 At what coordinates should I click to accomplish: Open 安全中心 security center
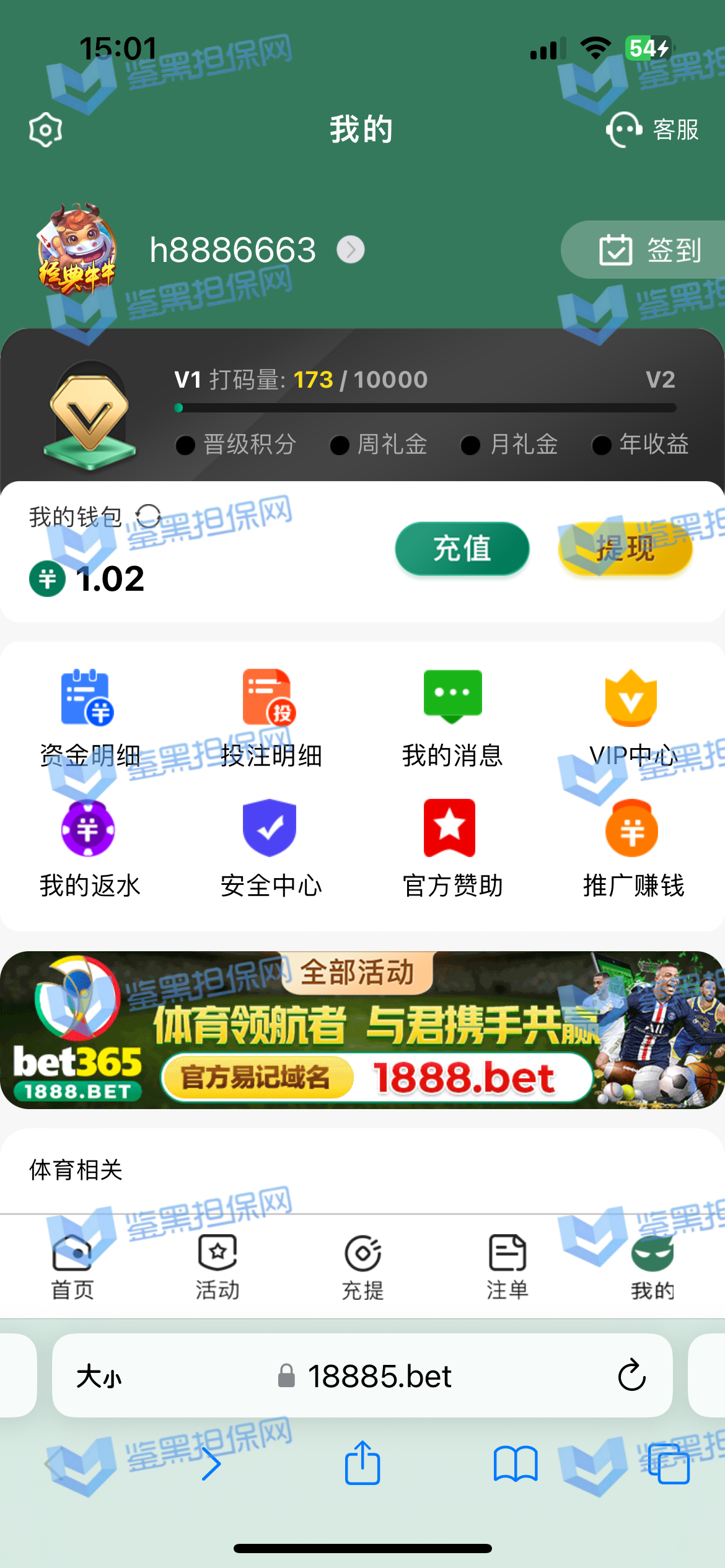coord(270,848)
